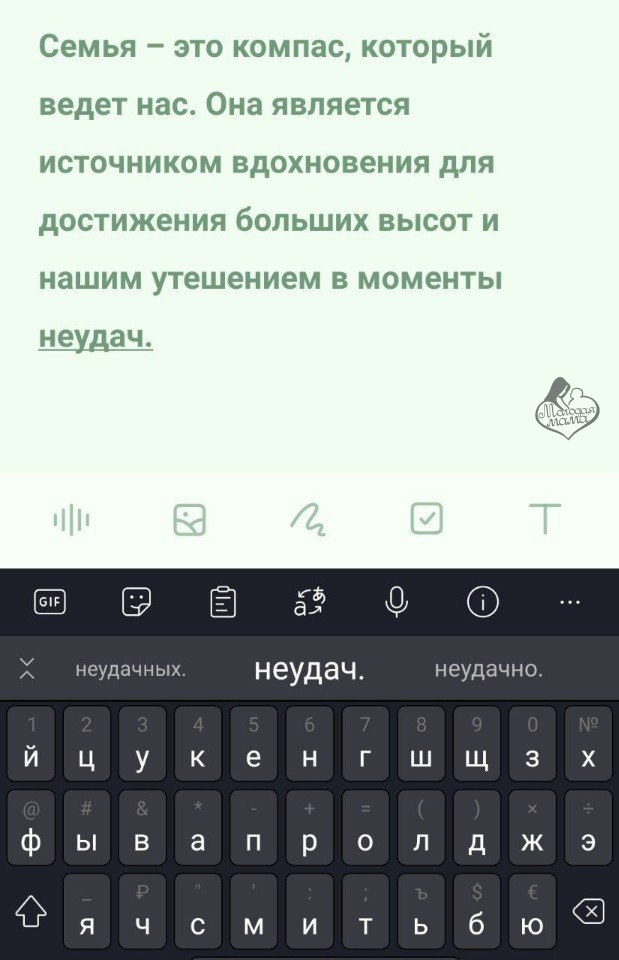
Task: Open the text formatting options
Action: [x=545, y=519]
